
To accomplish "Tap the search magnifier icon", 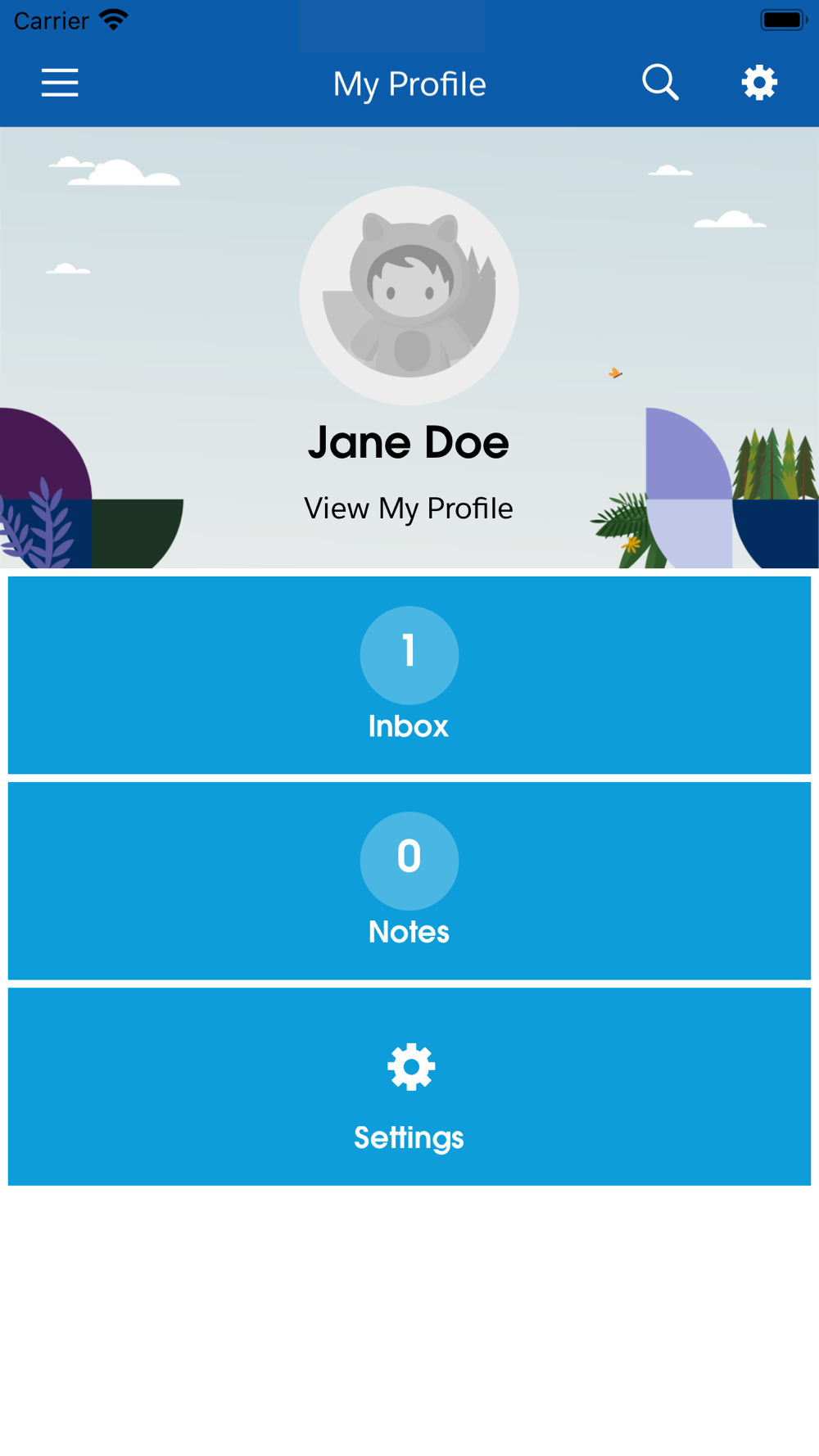I will (x=660, y=83).
